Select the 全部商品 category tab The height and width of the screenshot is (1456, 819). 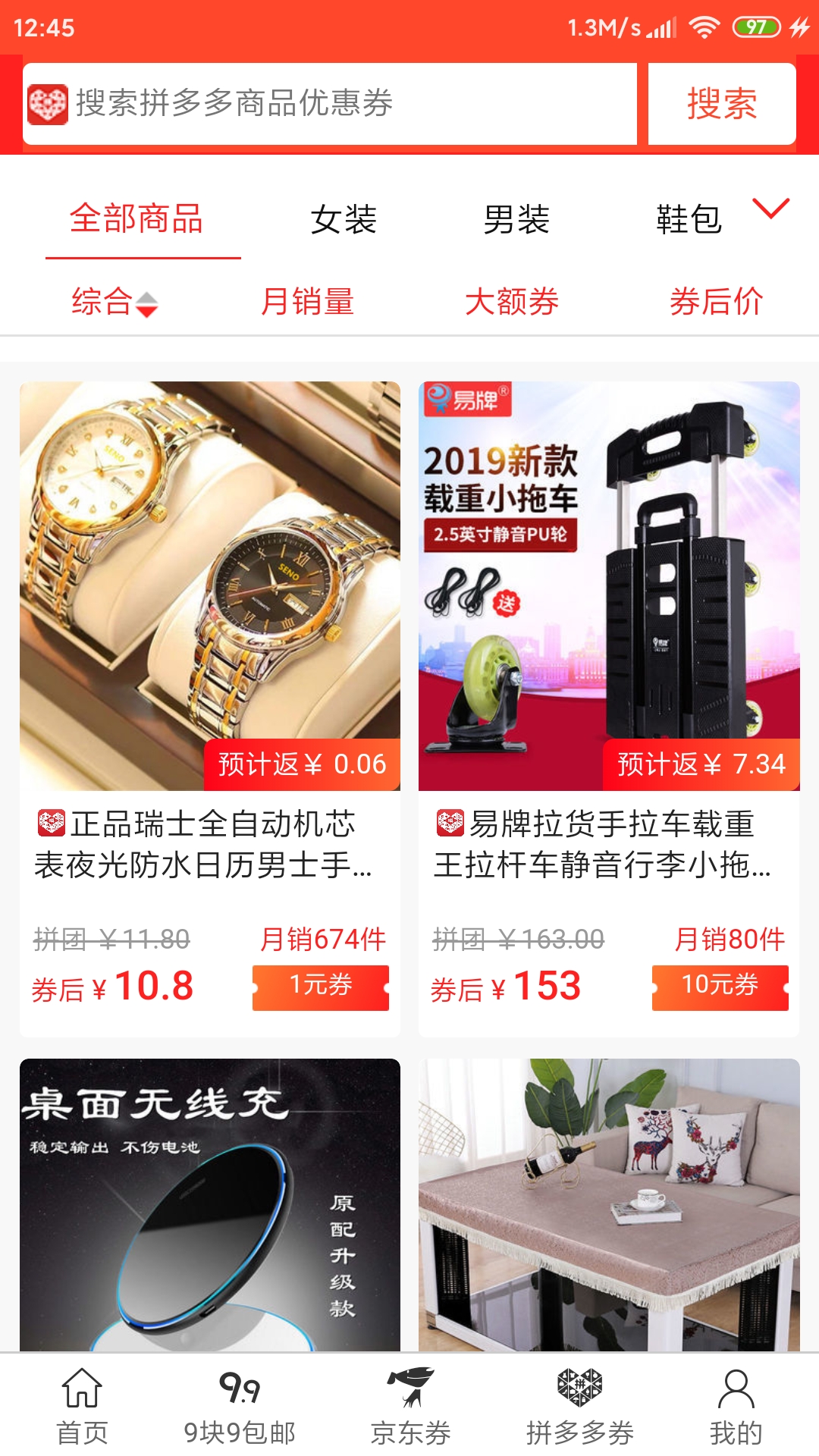pyautogui.click(x=136, y=219)
